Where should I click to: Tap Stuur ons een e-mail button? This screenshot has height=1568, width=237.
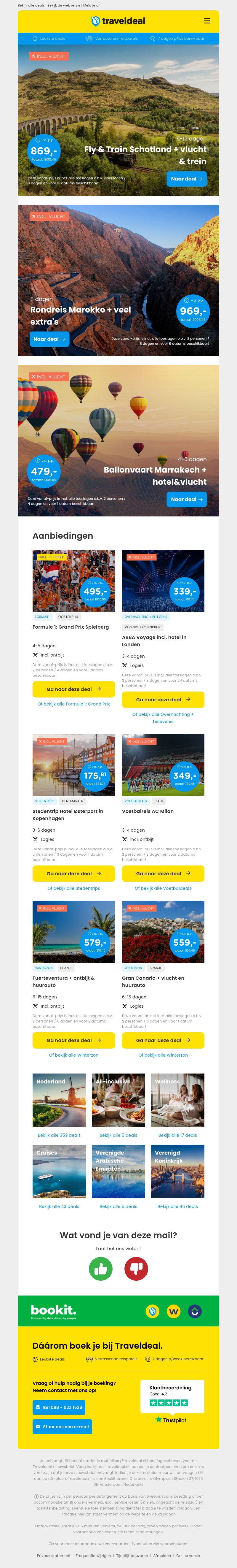[62, 1426]
